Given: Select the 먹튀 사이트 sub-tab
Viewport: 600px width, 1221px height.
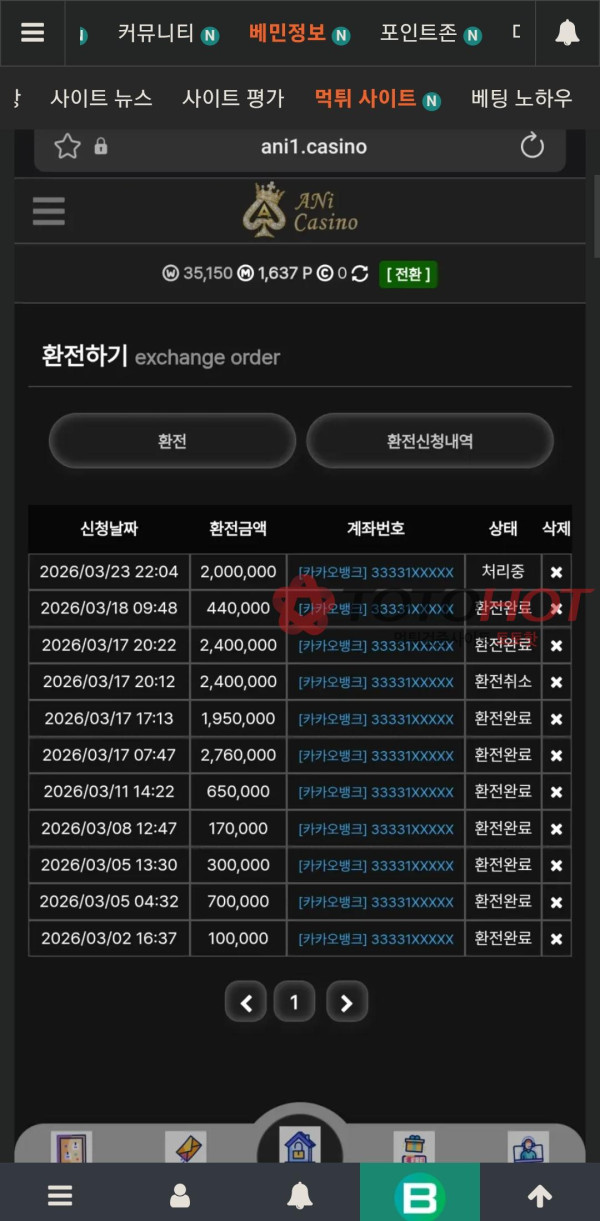Looking at the screenshot, I should [365, 98].
